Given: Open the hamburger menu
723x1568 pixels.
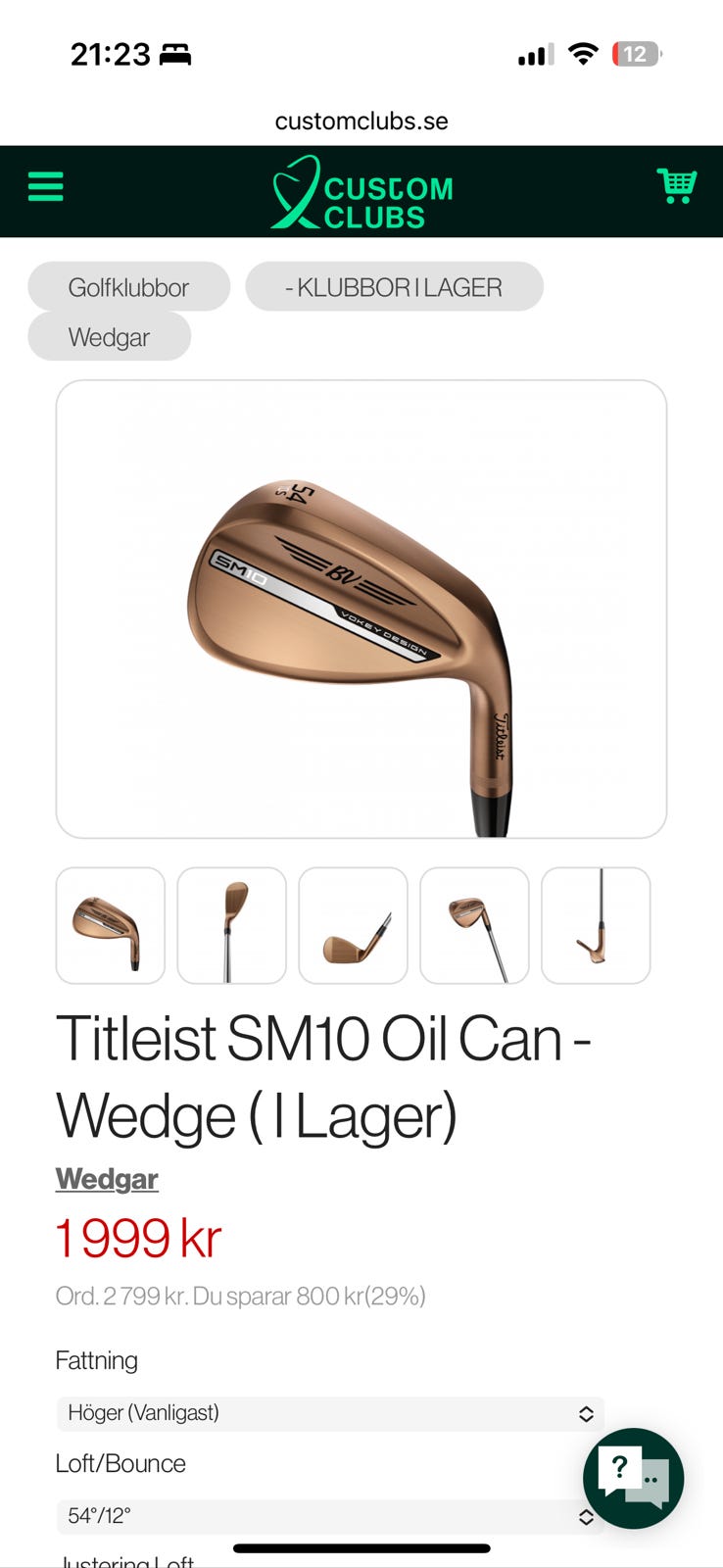Looking at the screenshot, I should (x=45, y=186).
